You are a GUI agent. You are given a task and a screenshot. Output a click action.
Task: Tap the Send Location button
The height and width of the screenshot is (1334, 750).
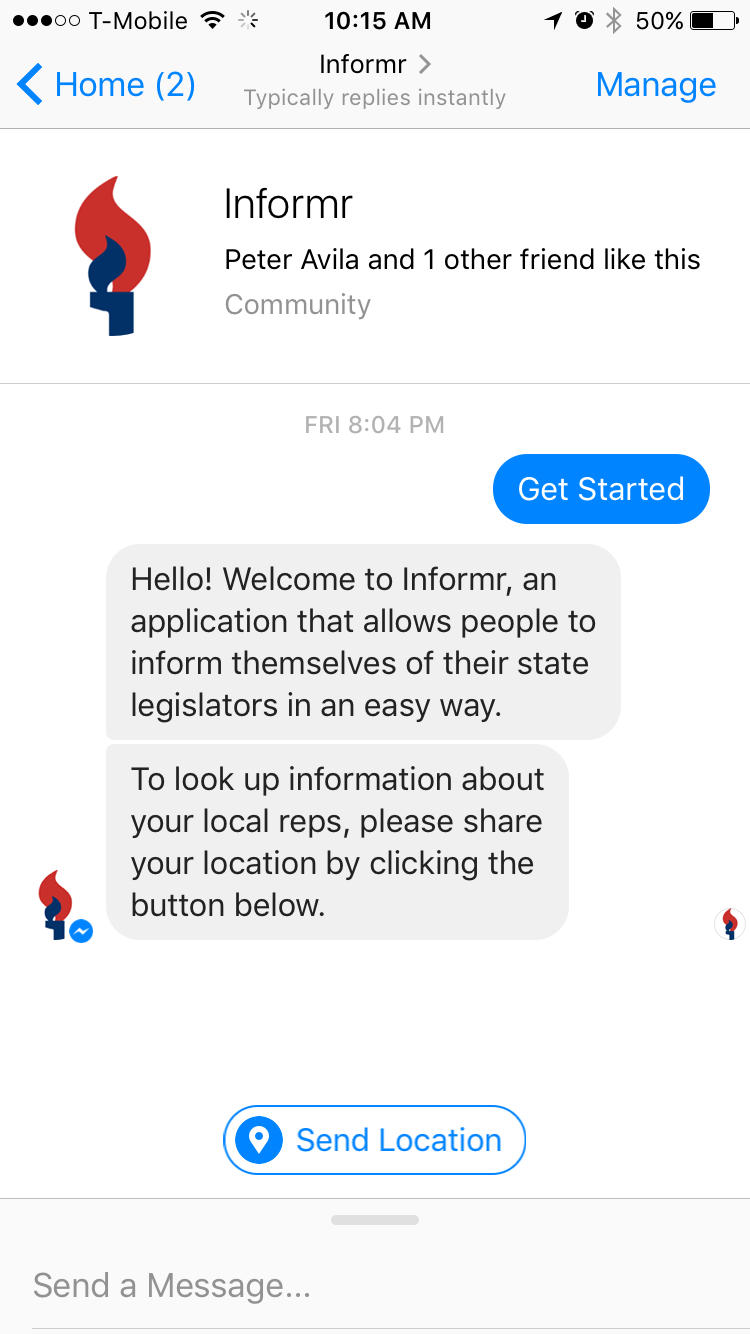pos(374,1139)
